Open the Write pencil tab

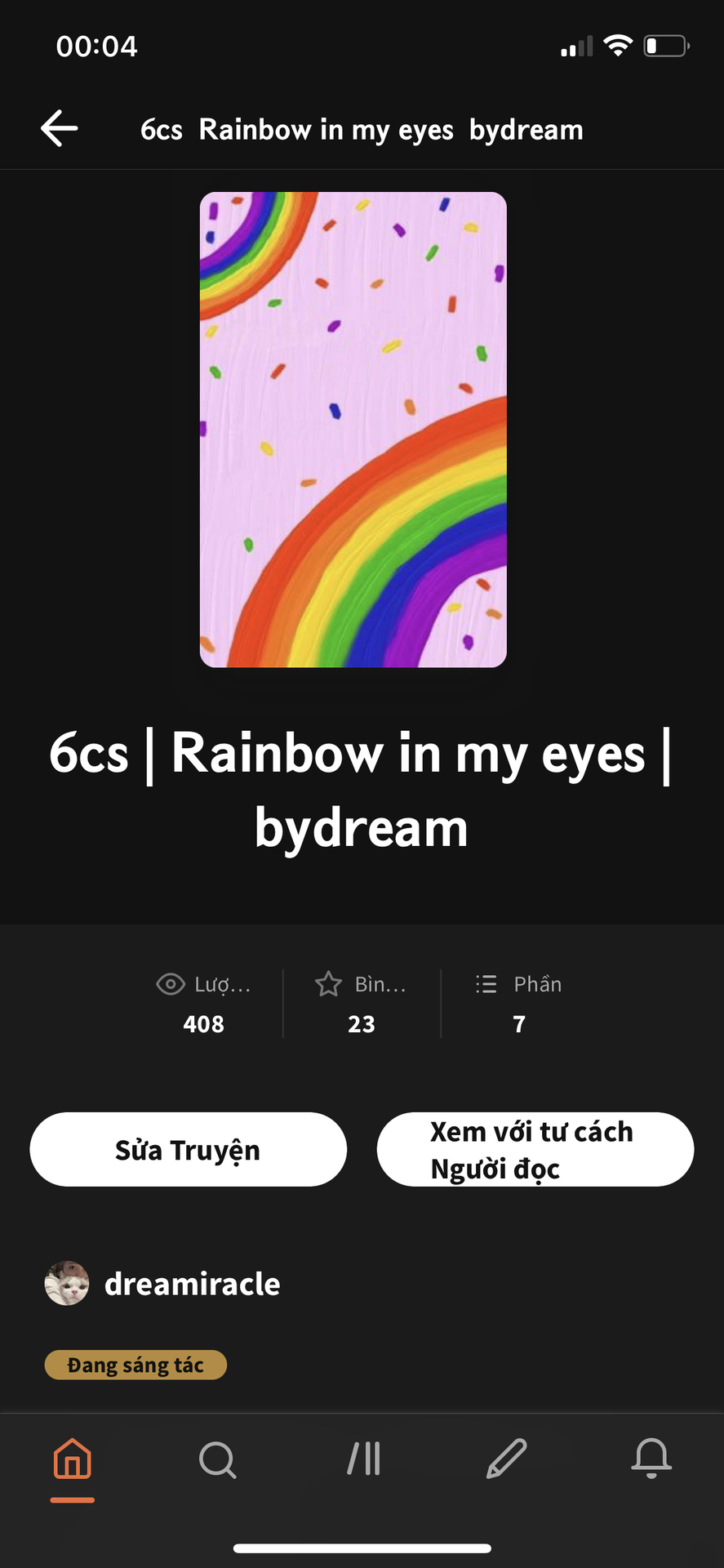pyautogui.click(x=507, y=1459)
